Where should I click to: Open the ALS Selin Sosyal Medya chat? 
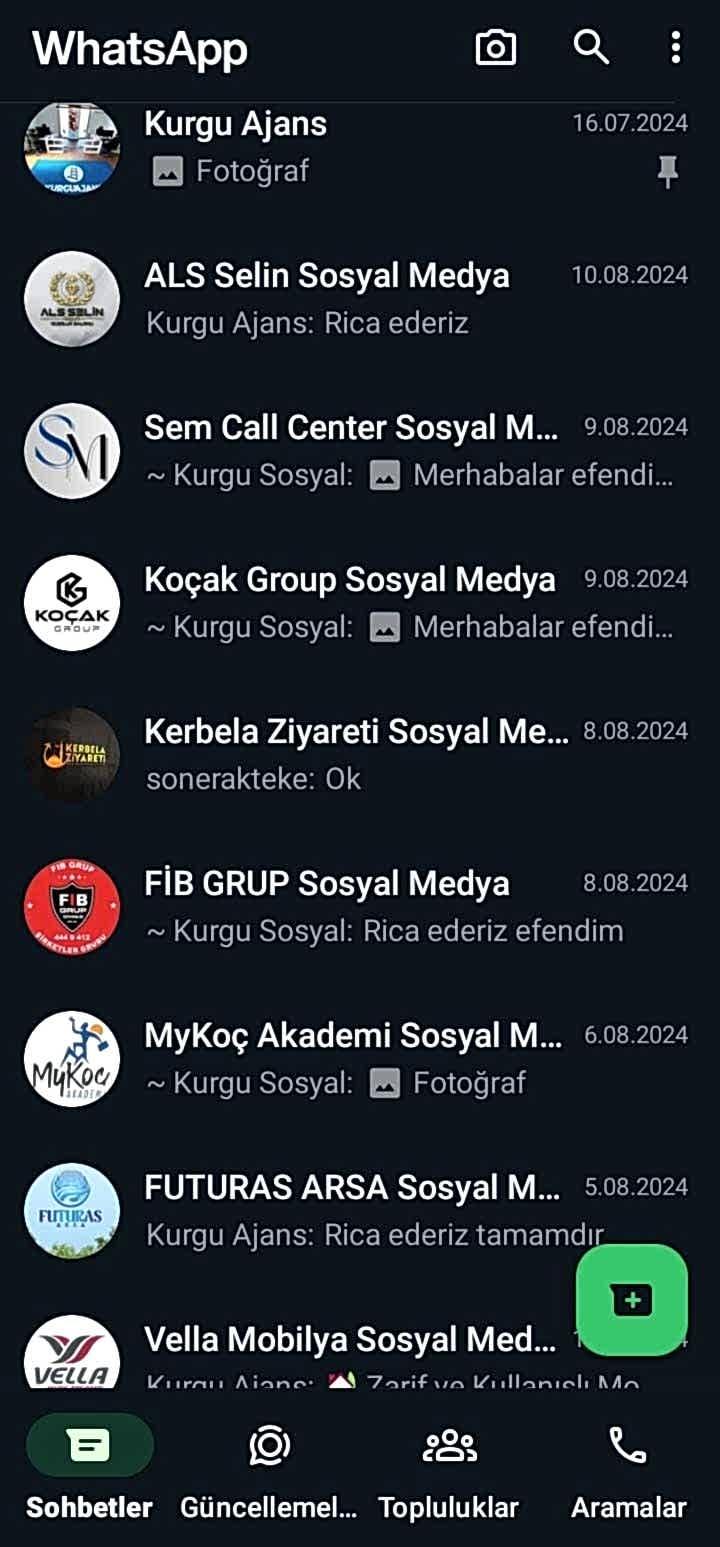[350, 298]
